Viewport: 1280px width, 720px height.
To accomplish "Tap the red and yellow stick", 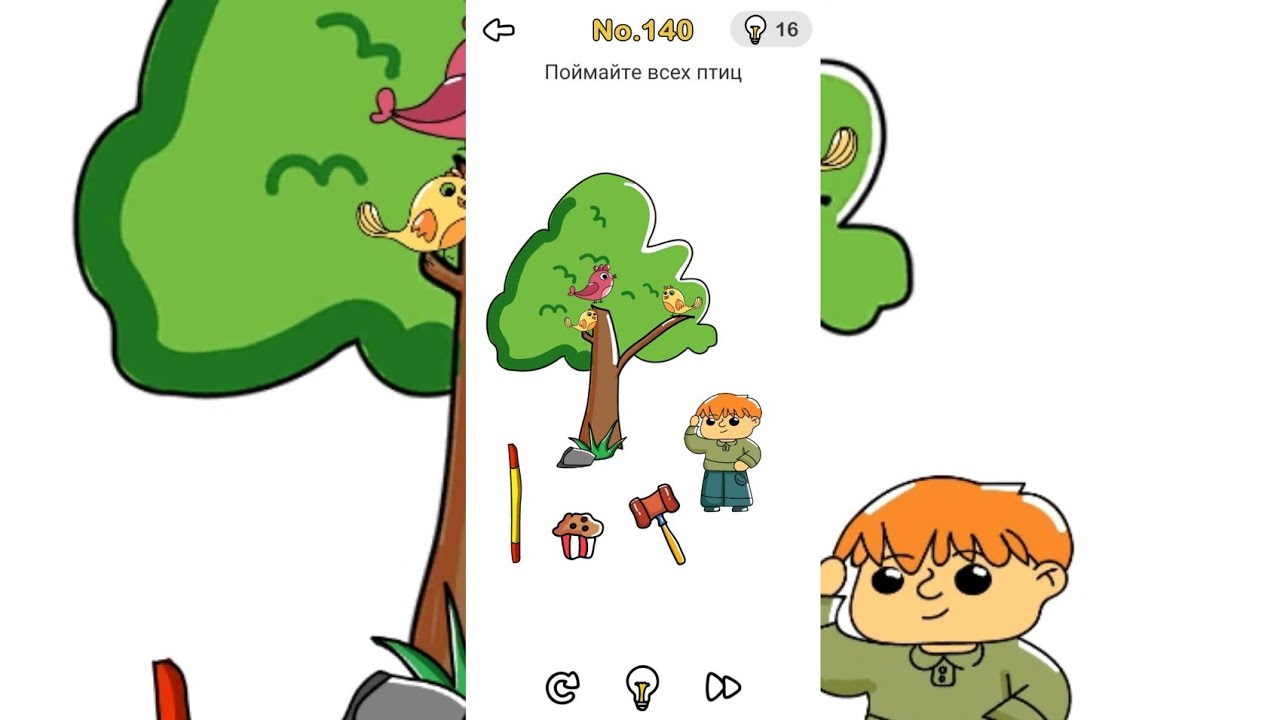I will click(x=514, y=503).
